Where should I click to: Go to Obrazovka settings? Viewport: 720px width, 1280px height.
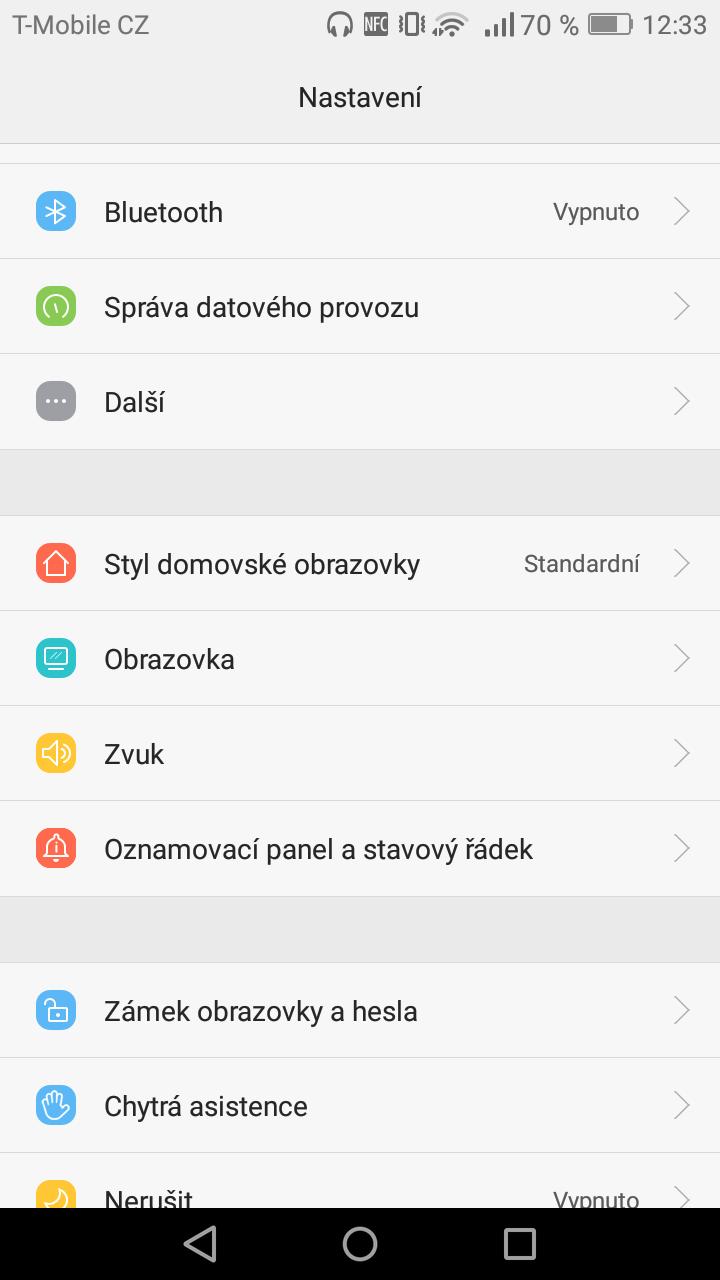360,659
